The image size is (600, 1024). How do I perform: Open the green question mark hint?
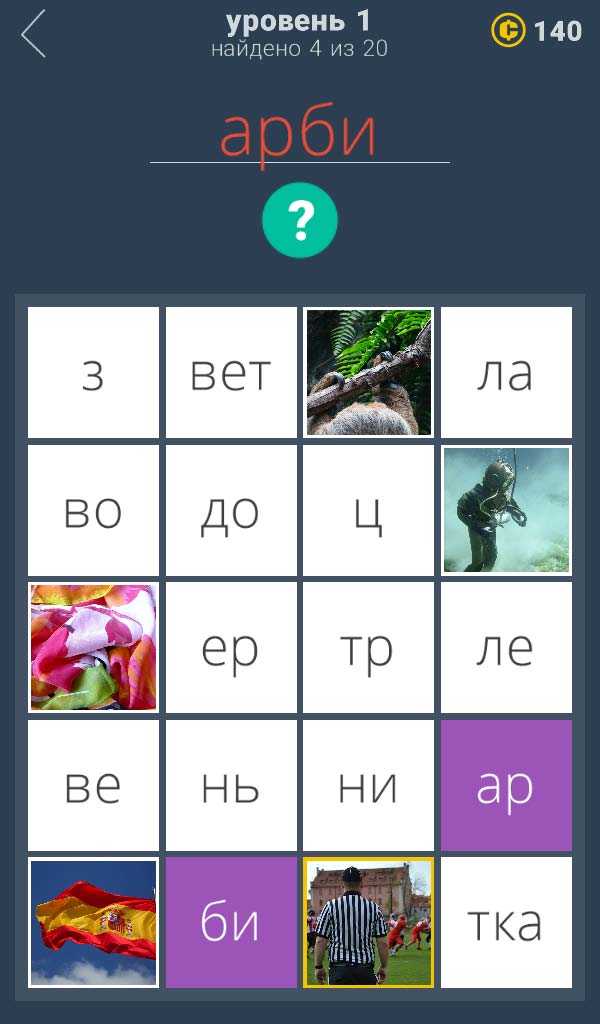(x=300, y=221)
